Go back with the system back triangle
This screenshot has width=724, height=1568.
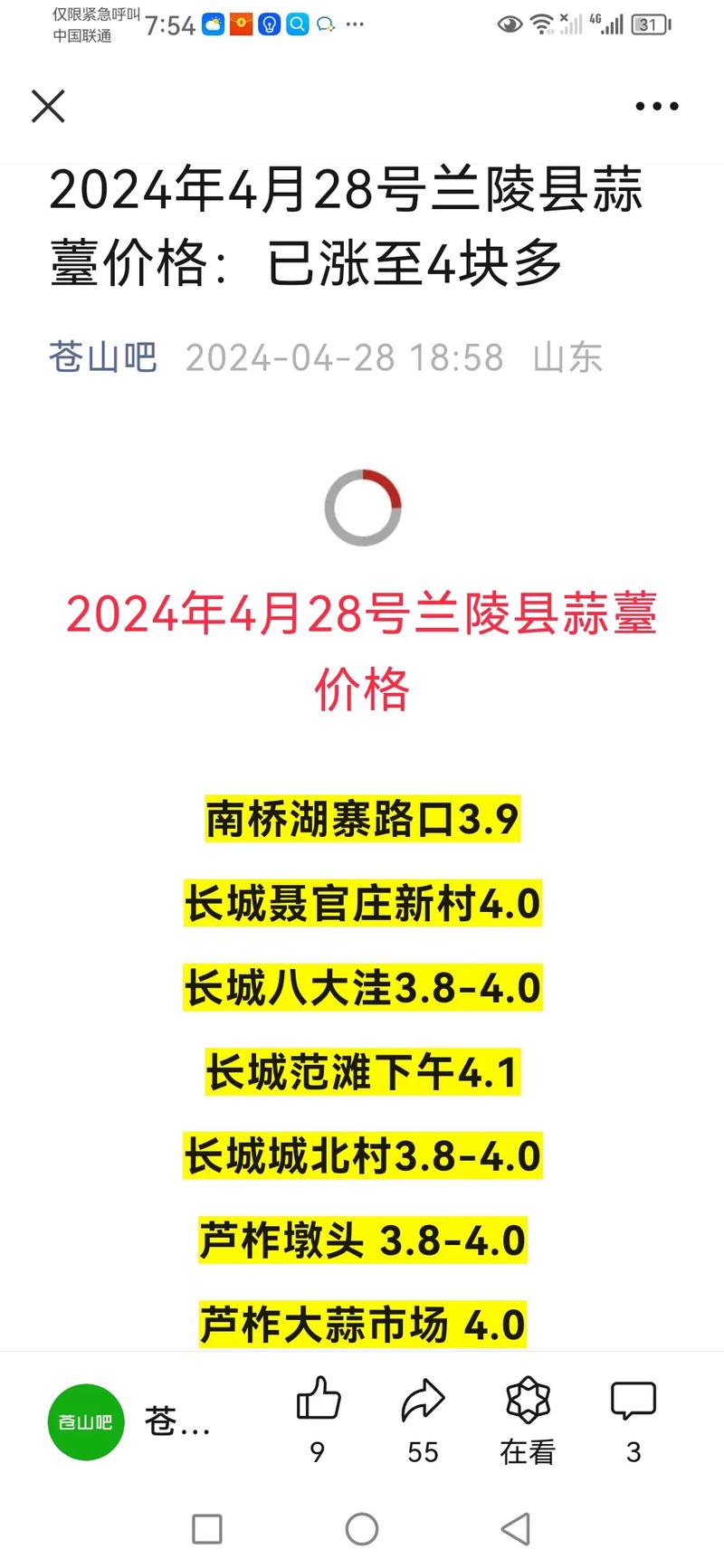coord(516,1529)
